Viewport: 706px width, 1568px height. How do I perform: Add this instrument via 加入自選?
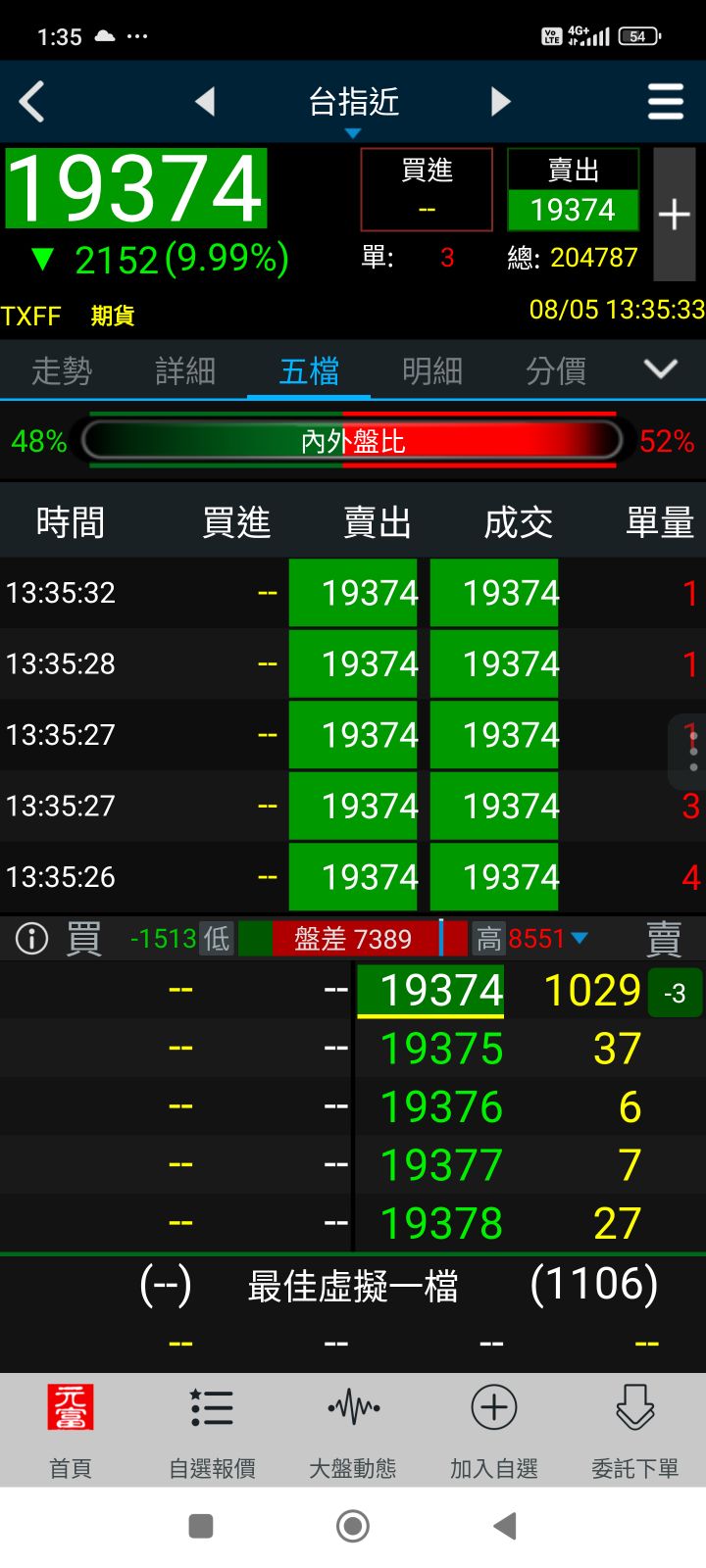(x=494, y=1430)
